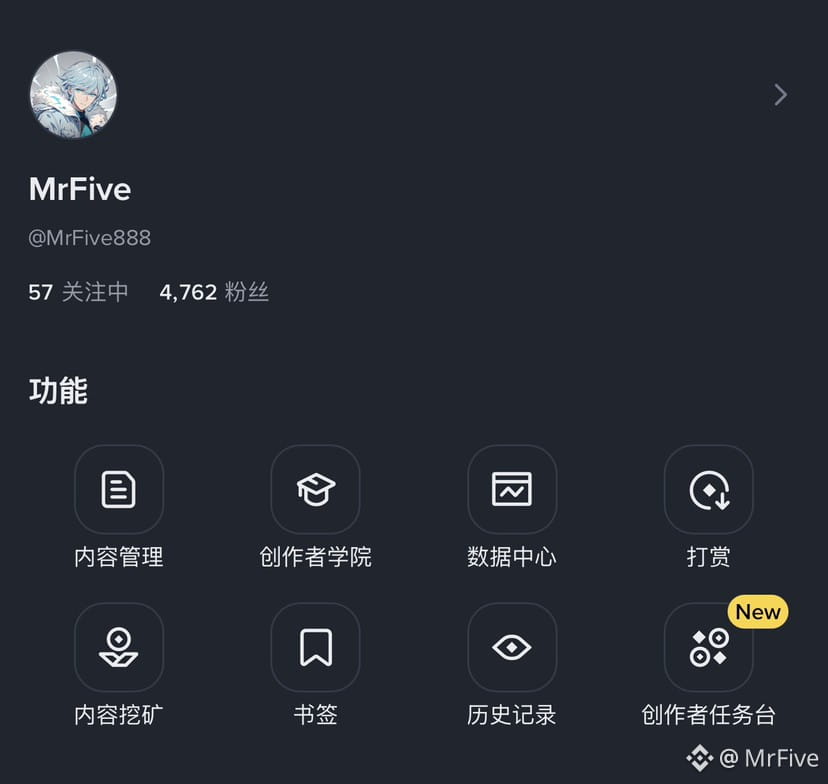Open the new 创作者任务台 task center
This screenshot has height=784, width=828.
(x=709, y=647)
